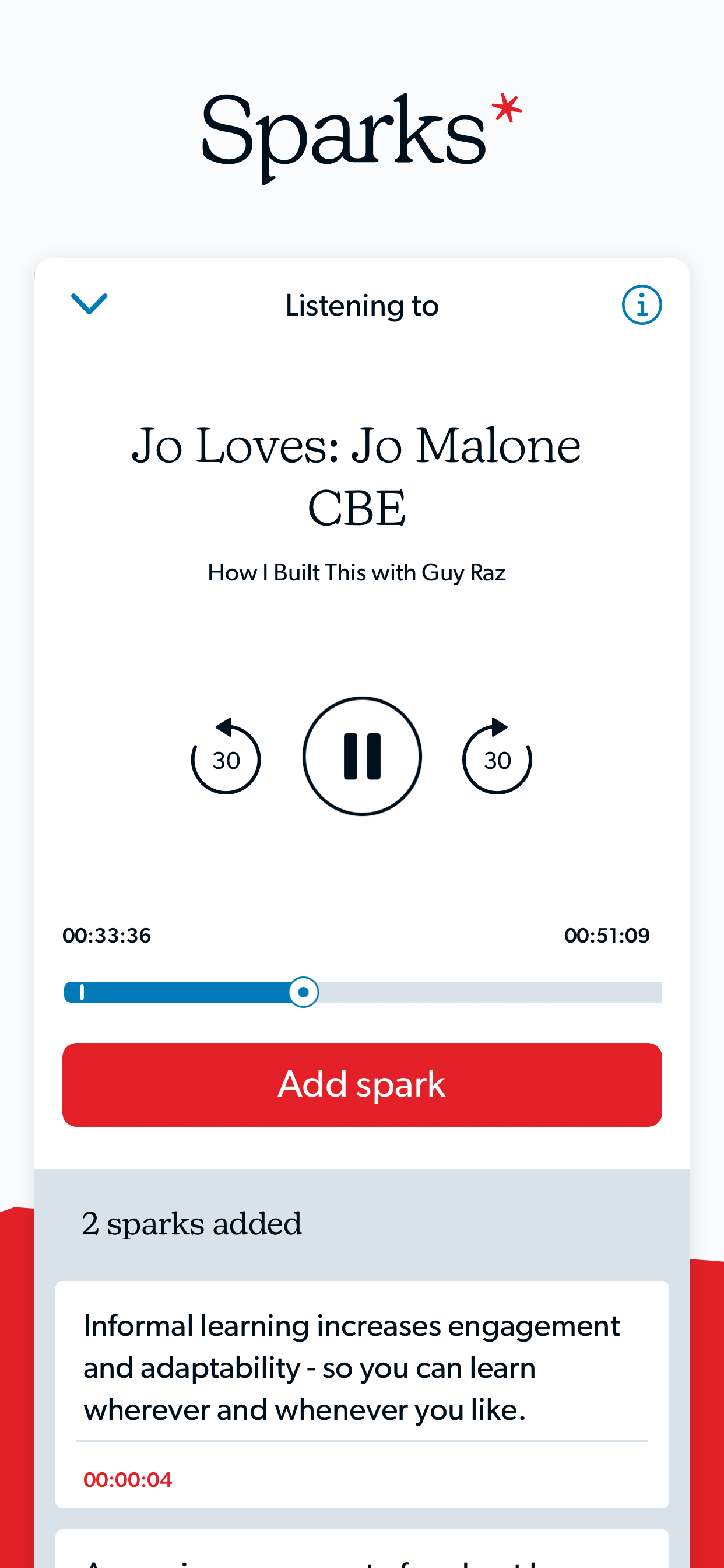Click the down chevron to minimize player

pos(89,304)
